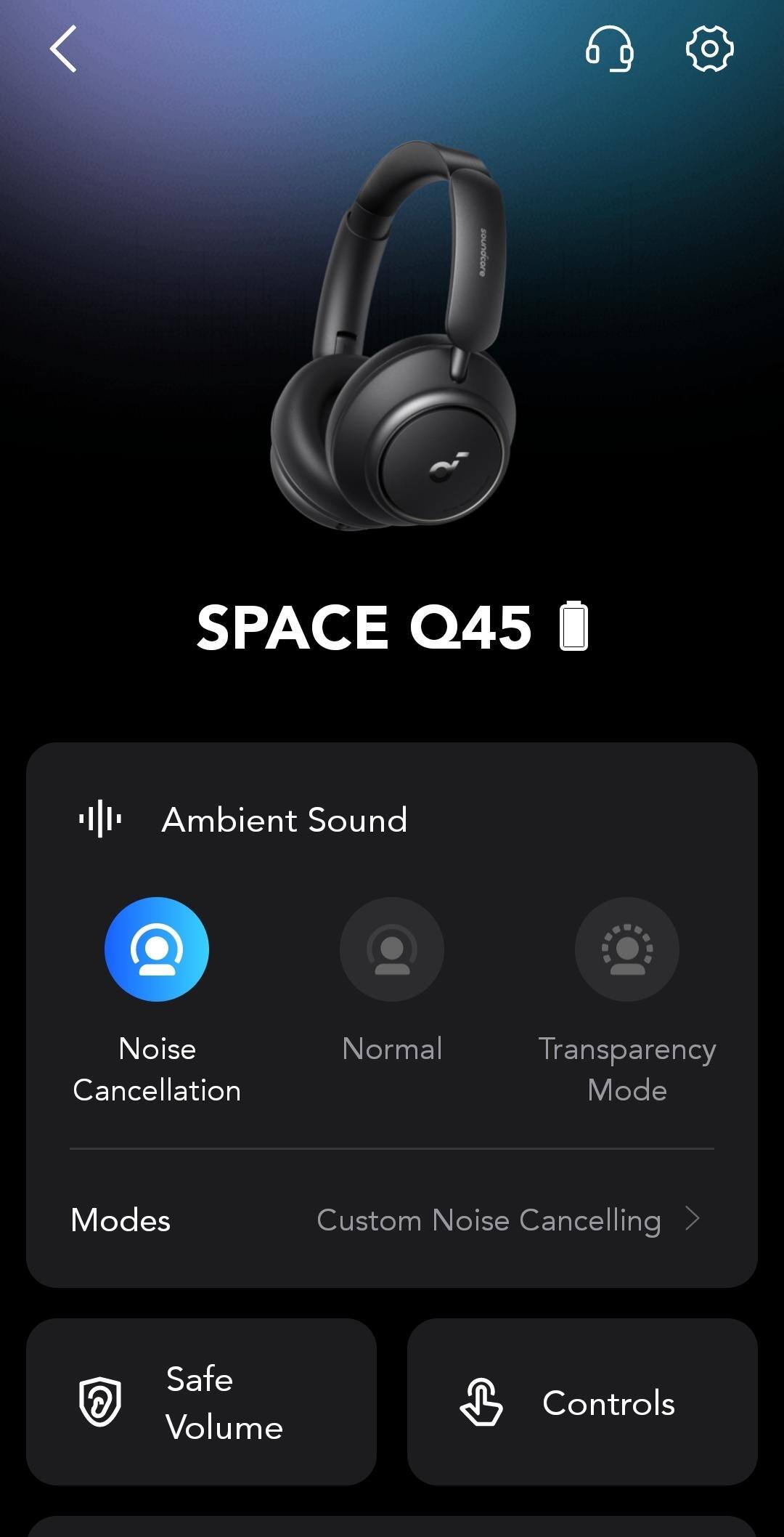
Task: Go back using the top arrow
Action: point(63,49)
